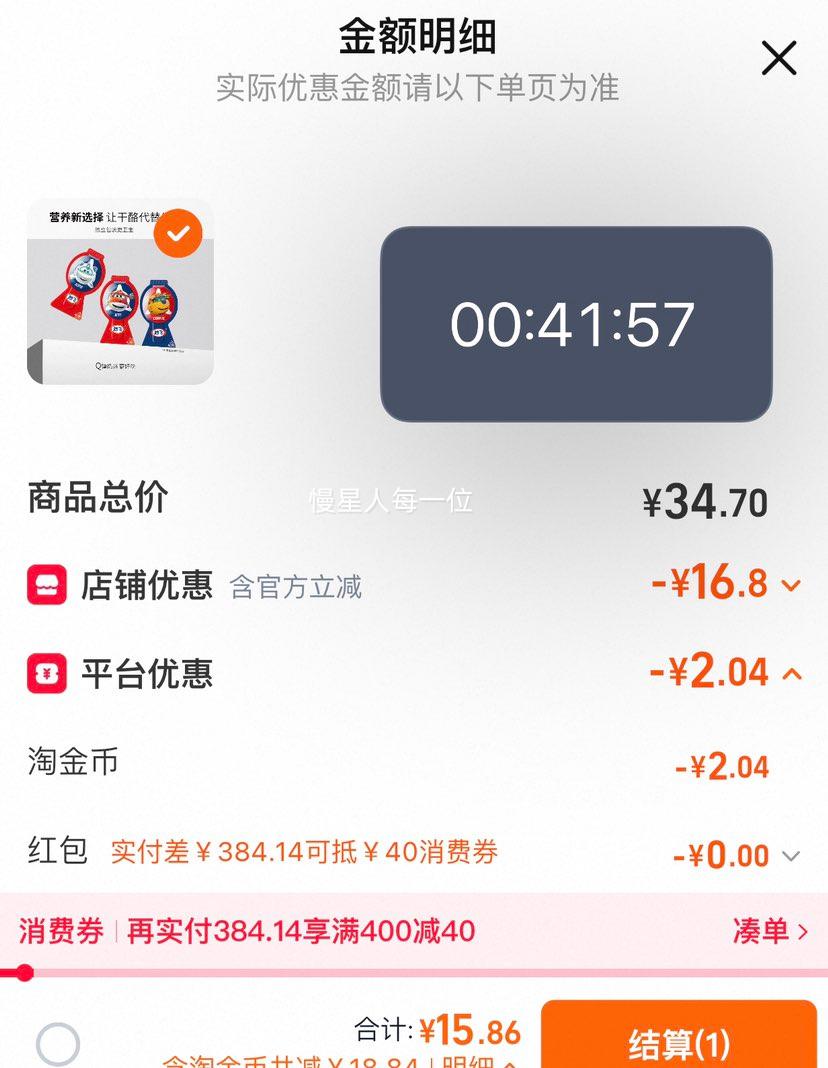Collapse the 平台优惠 details chevron
Screen dimensions: 828x1068
click(x=790, y=673)
